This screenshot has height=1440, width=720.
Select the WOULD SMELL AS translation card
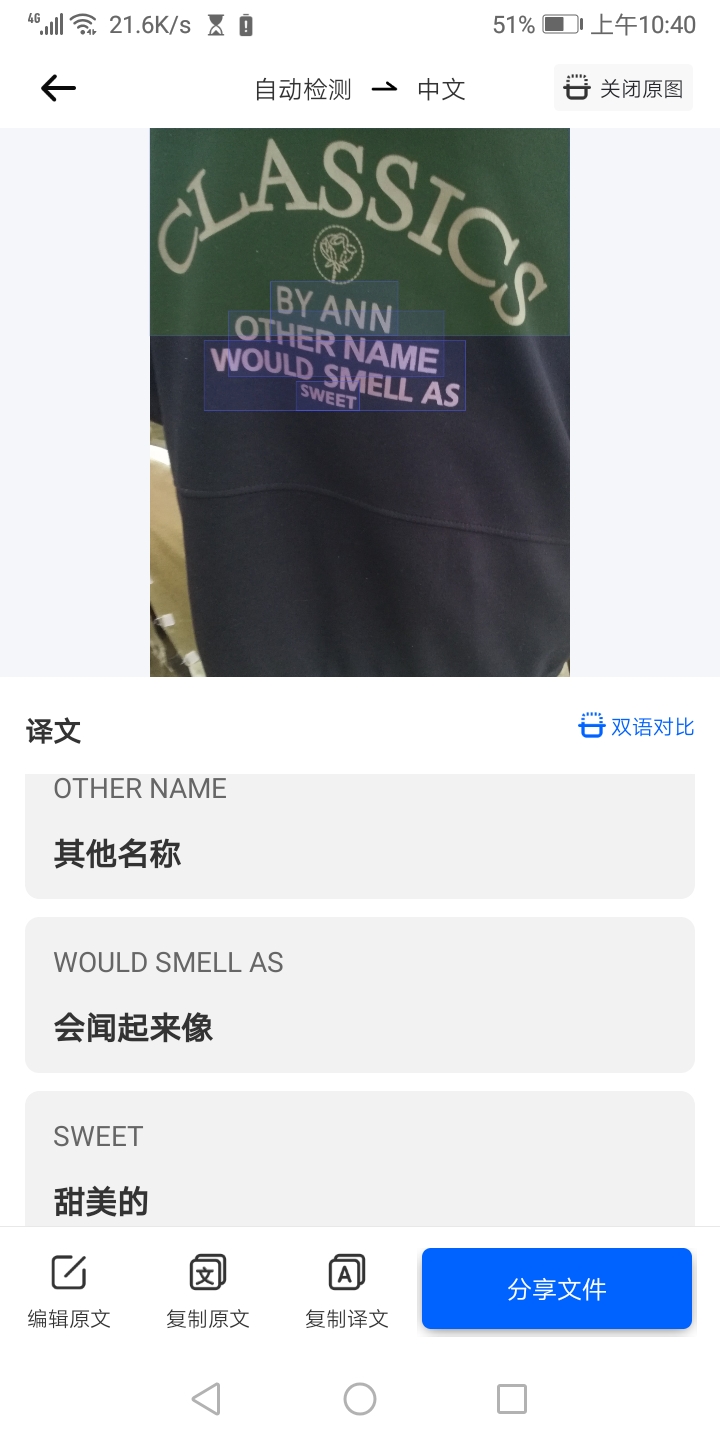click(360, 995)
